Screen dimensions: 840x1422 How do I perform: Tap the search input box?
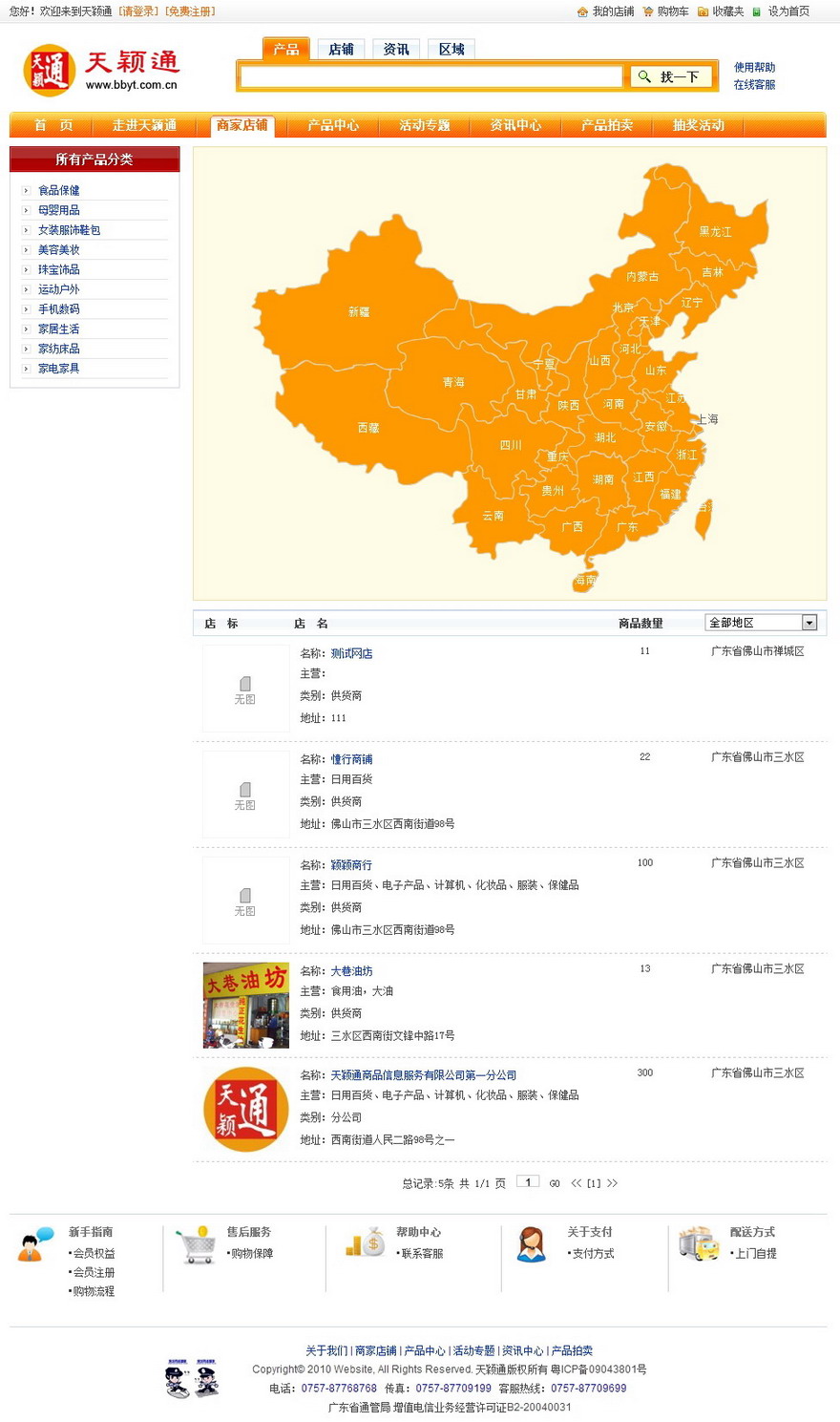tap(430, 76)
